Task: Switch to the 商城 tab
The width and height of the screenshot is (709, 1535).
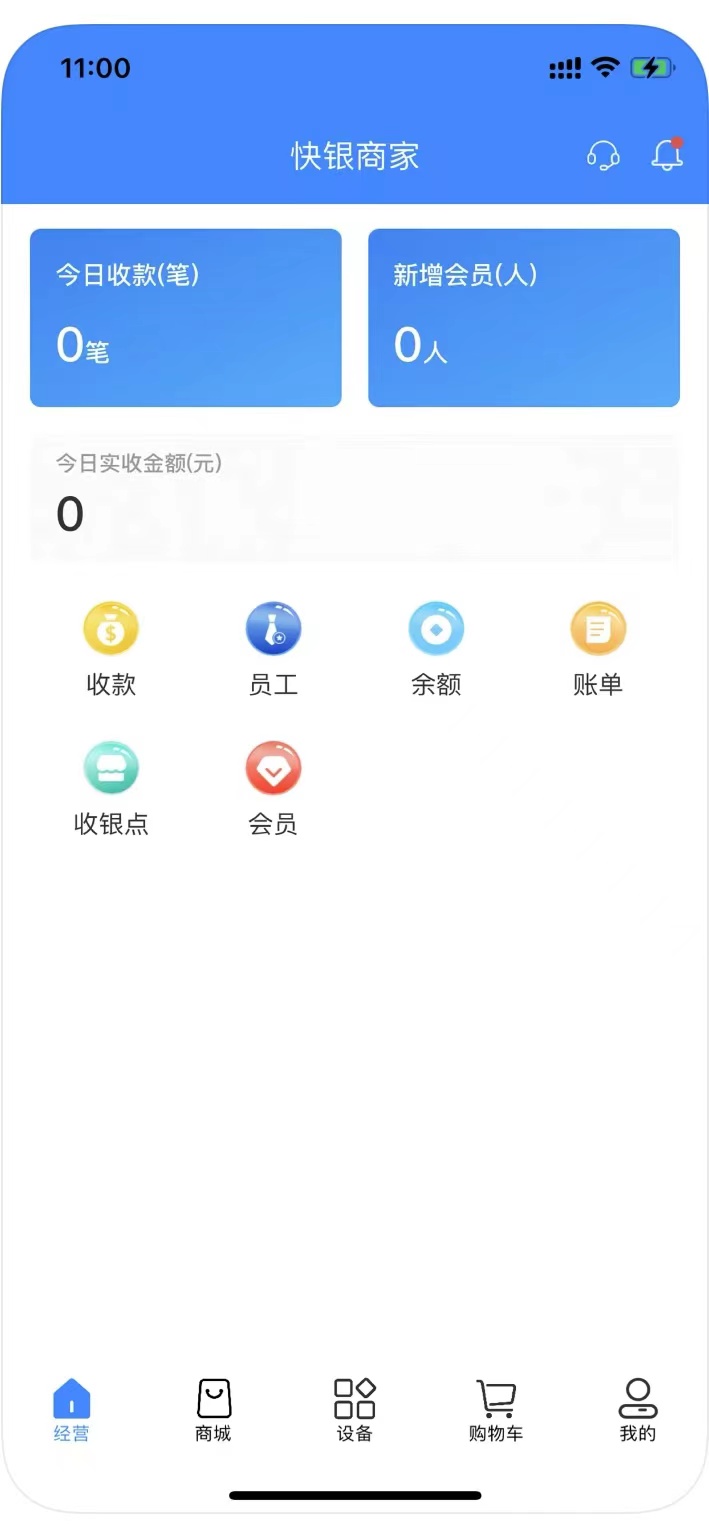Action: click(x=213, y=1409)
